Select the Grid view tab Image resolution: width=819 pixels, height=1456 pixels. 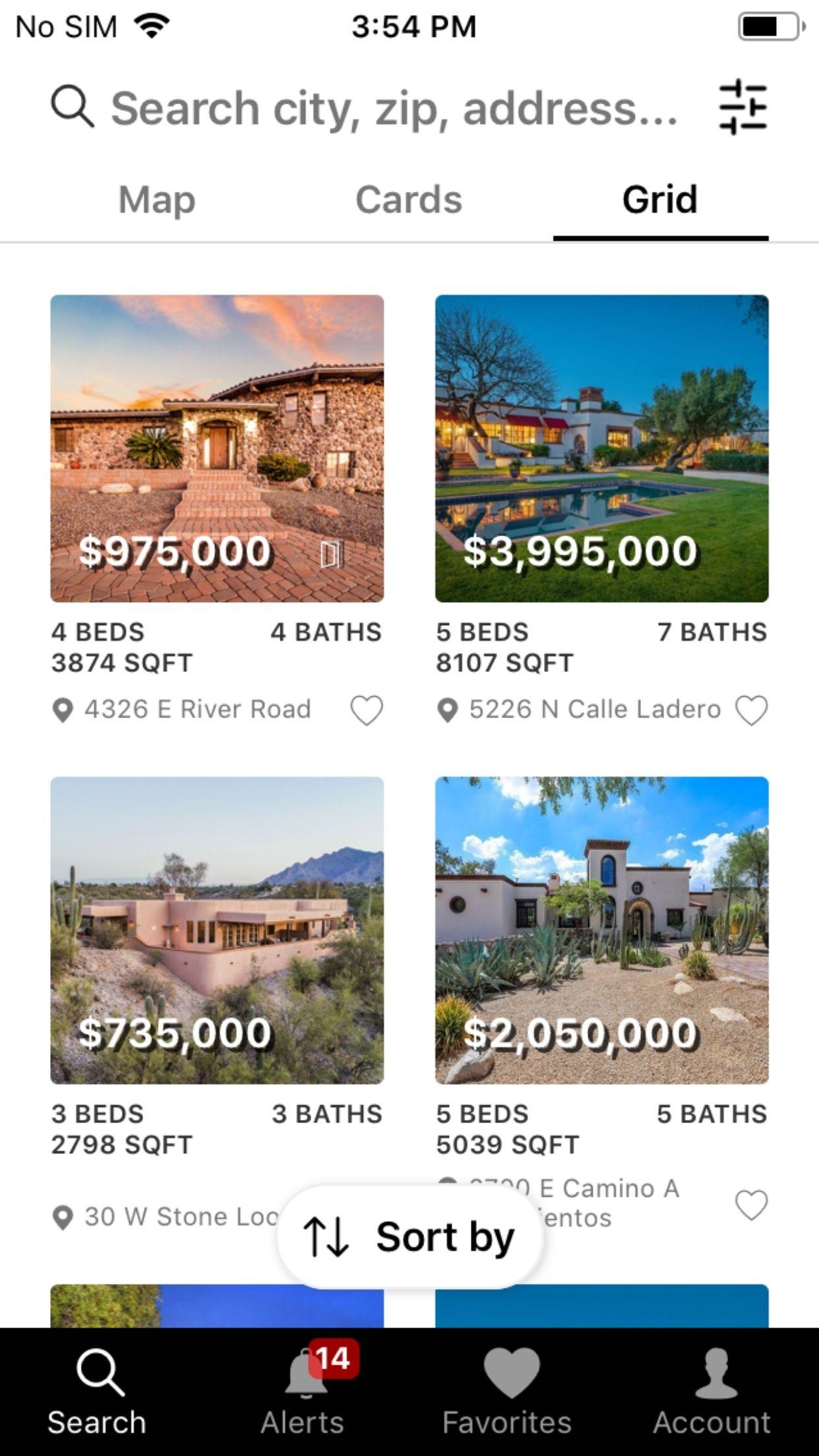660,199
